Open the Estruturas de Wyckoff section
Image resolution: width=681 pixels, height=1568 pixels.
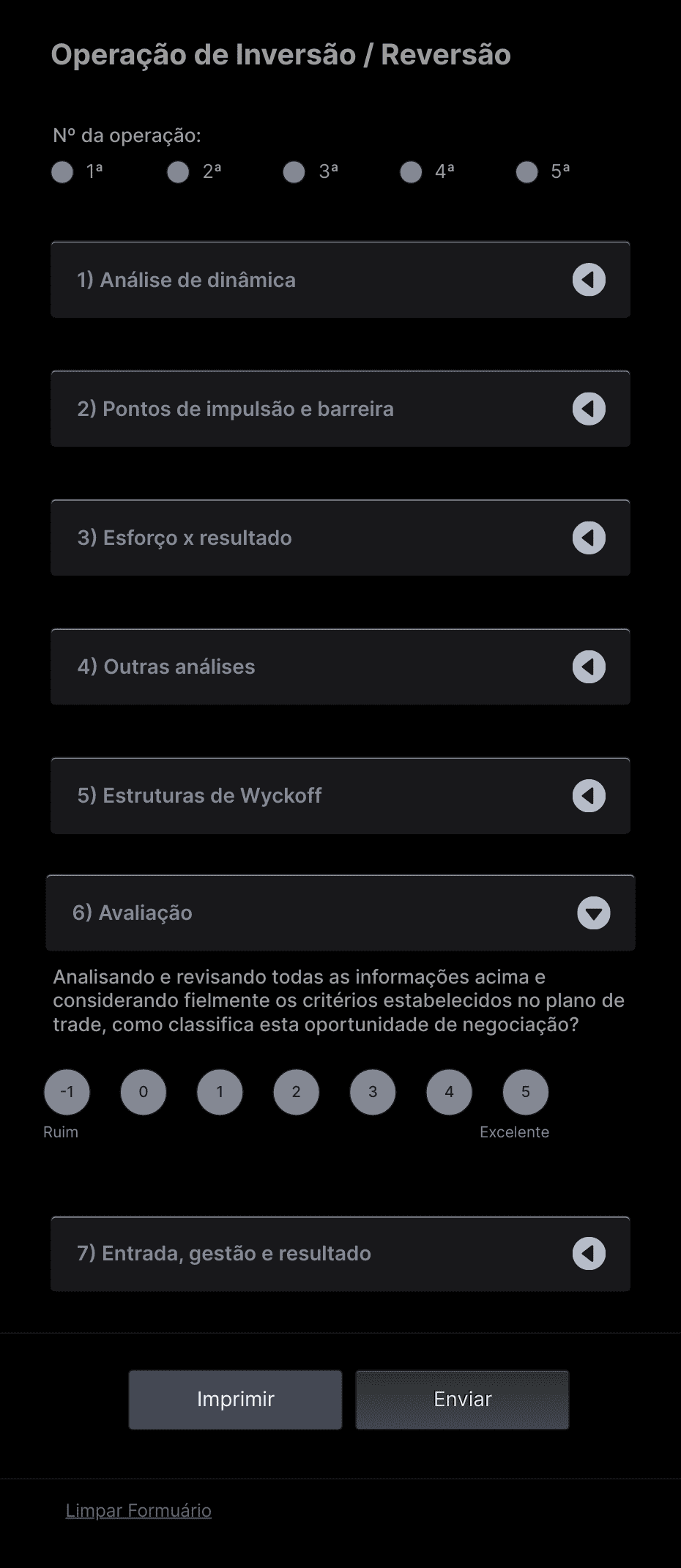click(x=589, y=795)
